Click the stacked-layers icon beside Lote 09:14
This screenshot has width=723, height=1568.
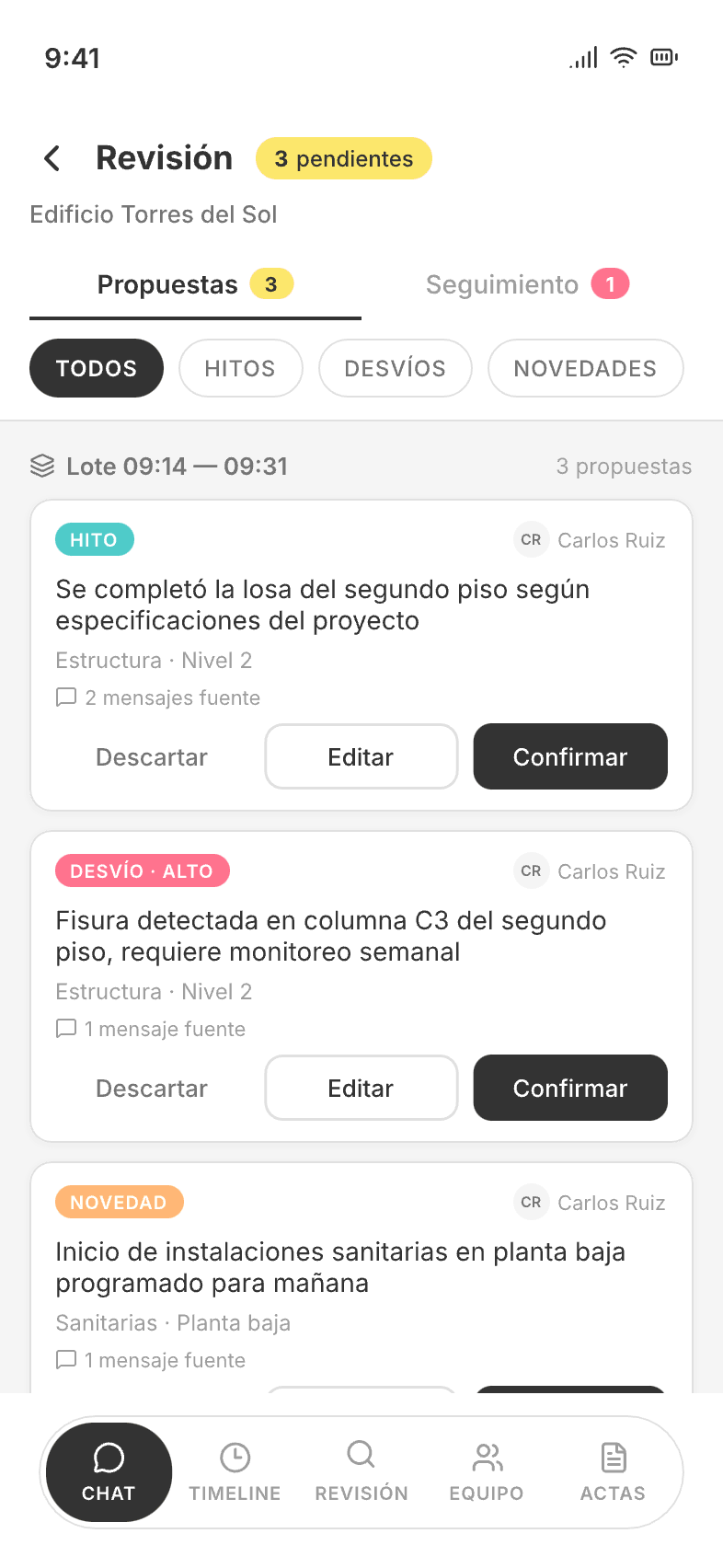(x=40, y=467)
